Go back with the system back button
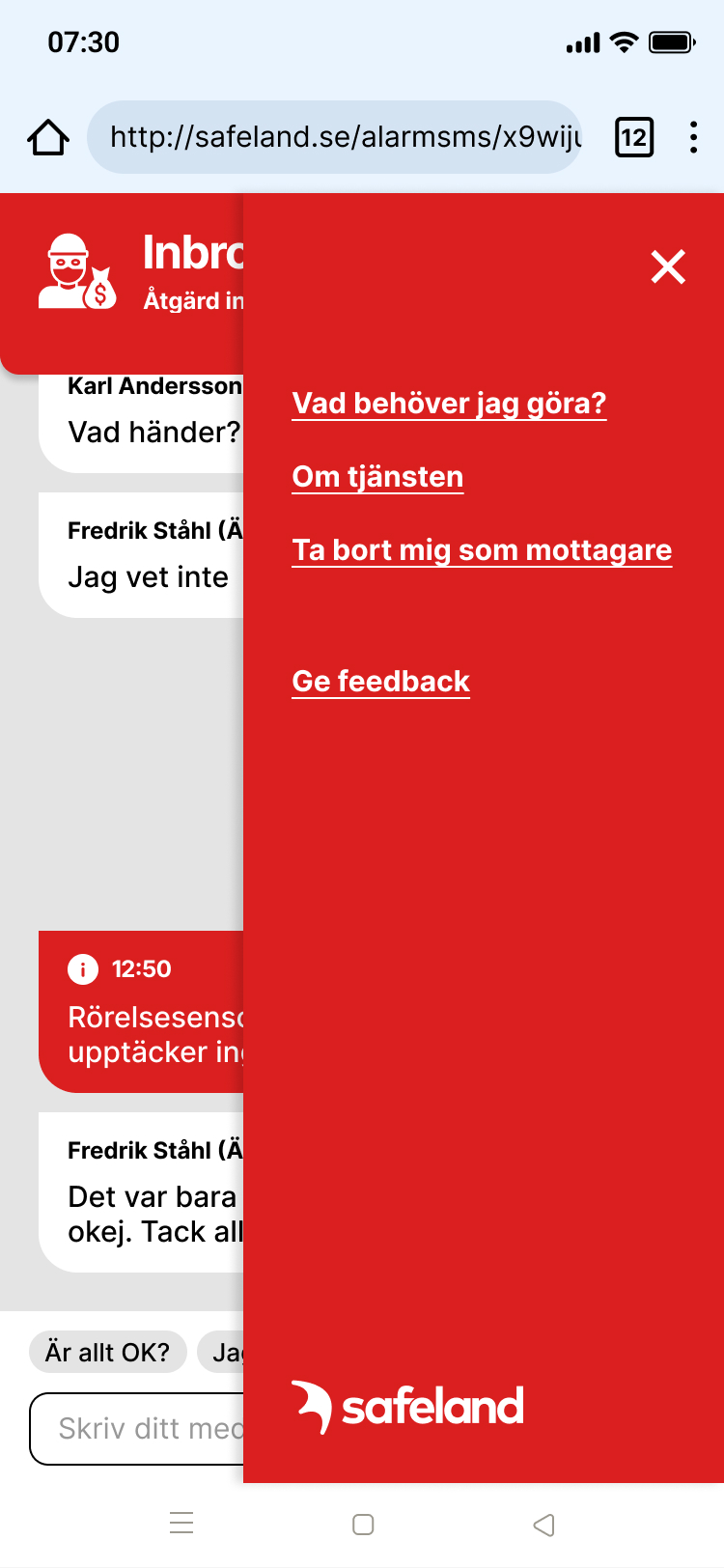 click(543, 1525)
